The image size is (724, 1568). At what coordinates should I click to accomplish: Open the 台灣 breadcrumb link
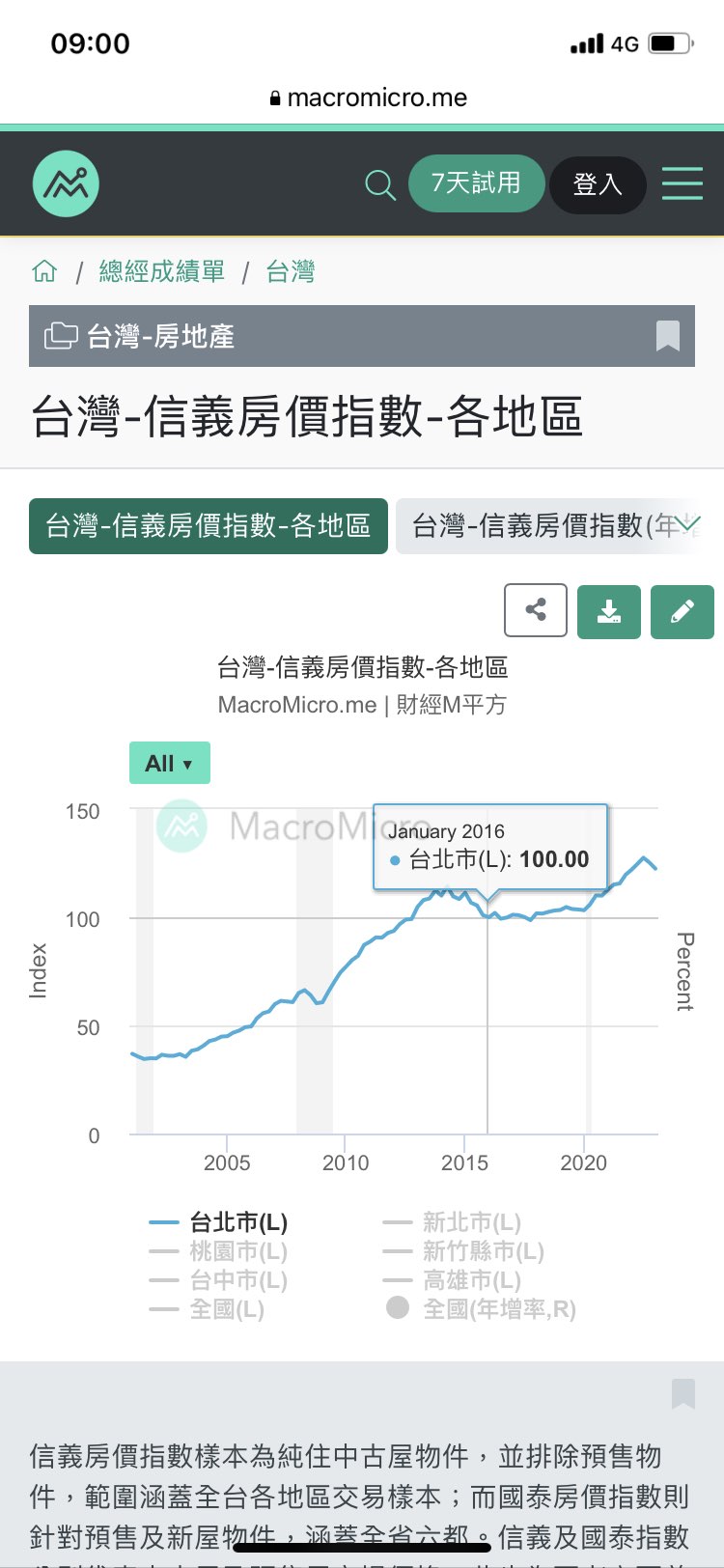(x=291, y=271)
